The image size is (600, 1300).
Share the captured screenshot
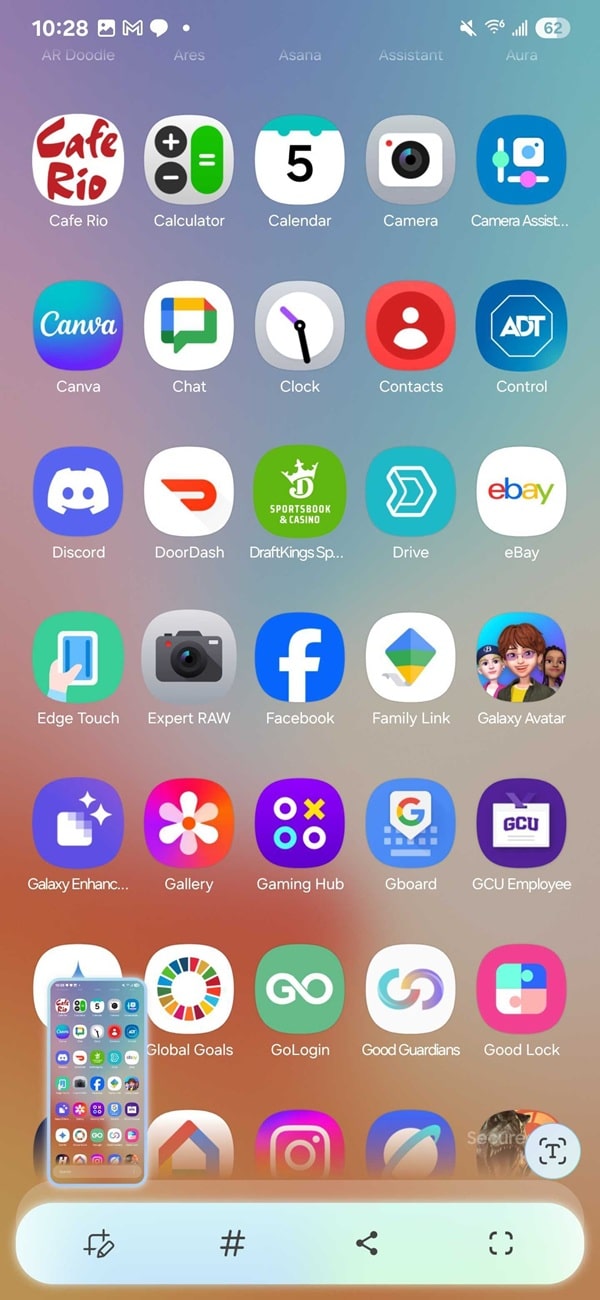[x=367, y=1243]
